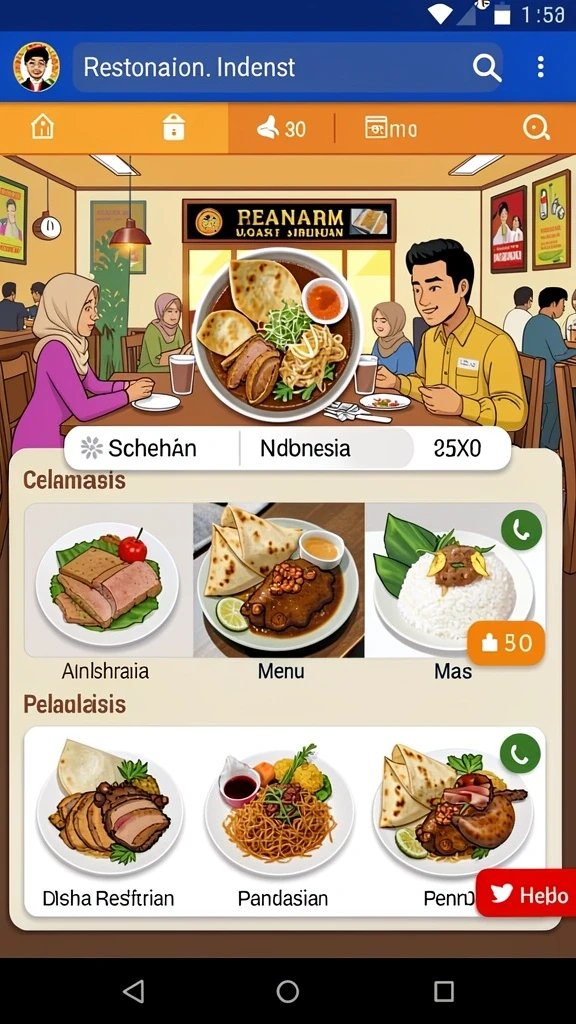
Task: Go to the home tab
Action: coord(42,127)
